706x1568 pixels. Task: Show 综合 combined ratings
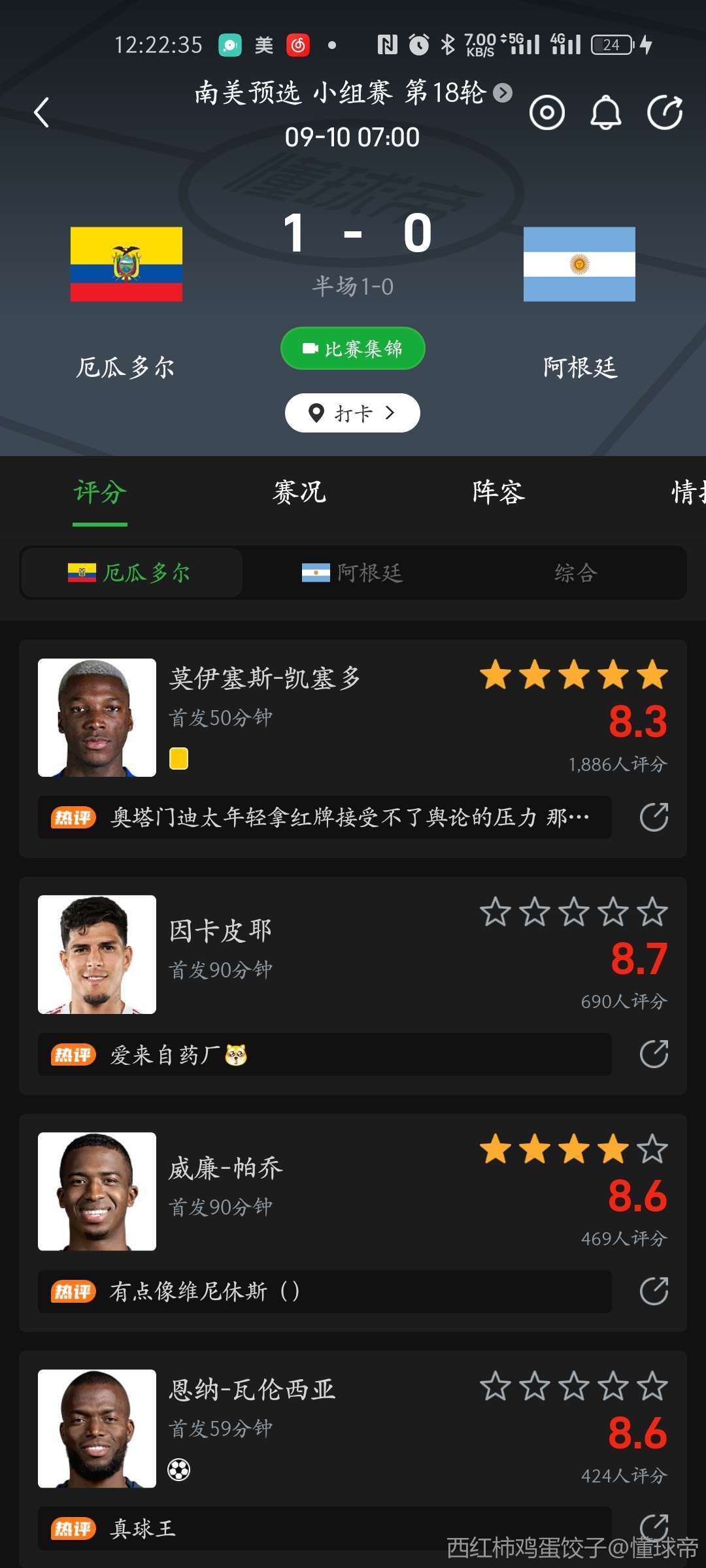point(576,573)
